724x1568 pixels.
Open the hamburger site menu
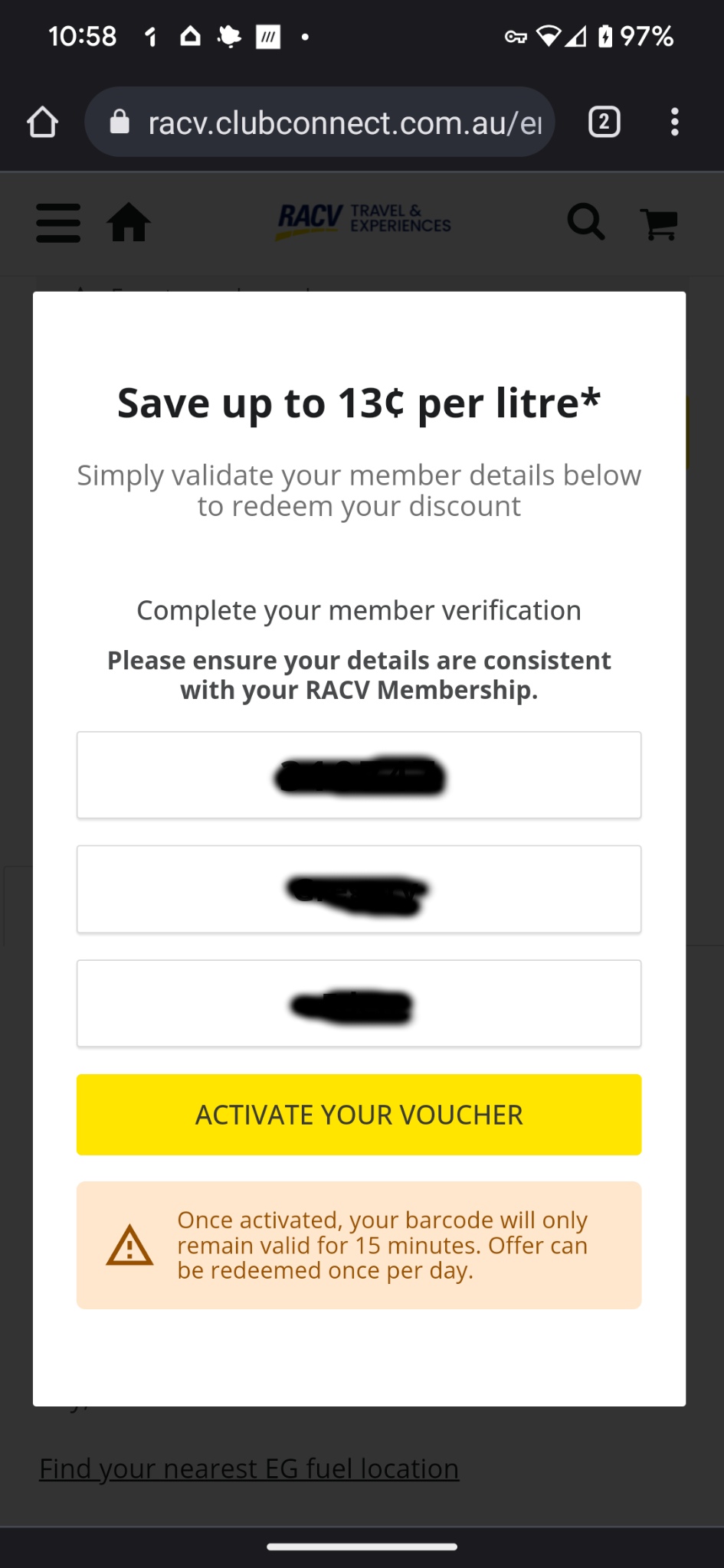[58, 223]
